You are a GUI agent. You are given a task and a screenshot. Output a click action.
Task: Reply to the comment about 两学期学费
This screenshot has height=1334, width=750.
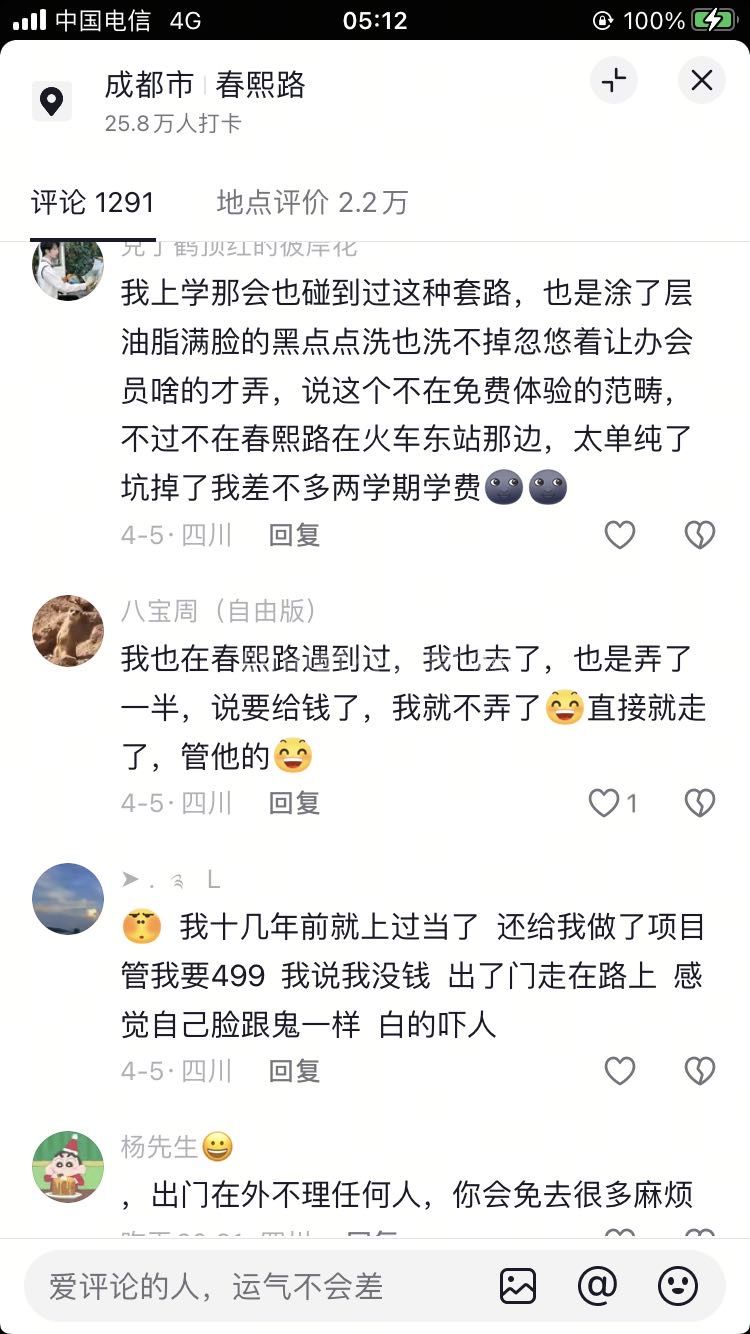(294, 535)
